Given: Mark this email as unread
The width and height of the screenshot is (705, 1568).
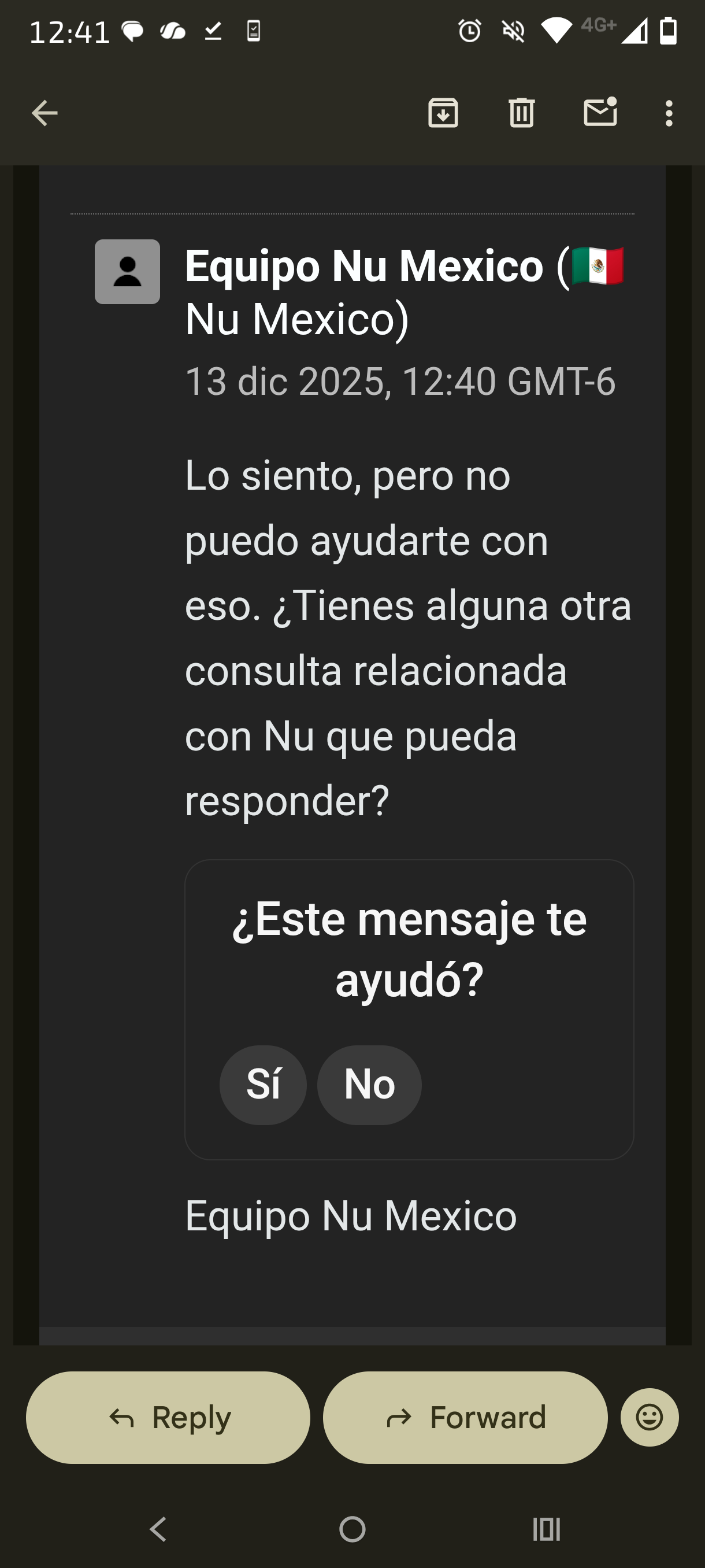Looking at the screenshot, I should (600, 113).
